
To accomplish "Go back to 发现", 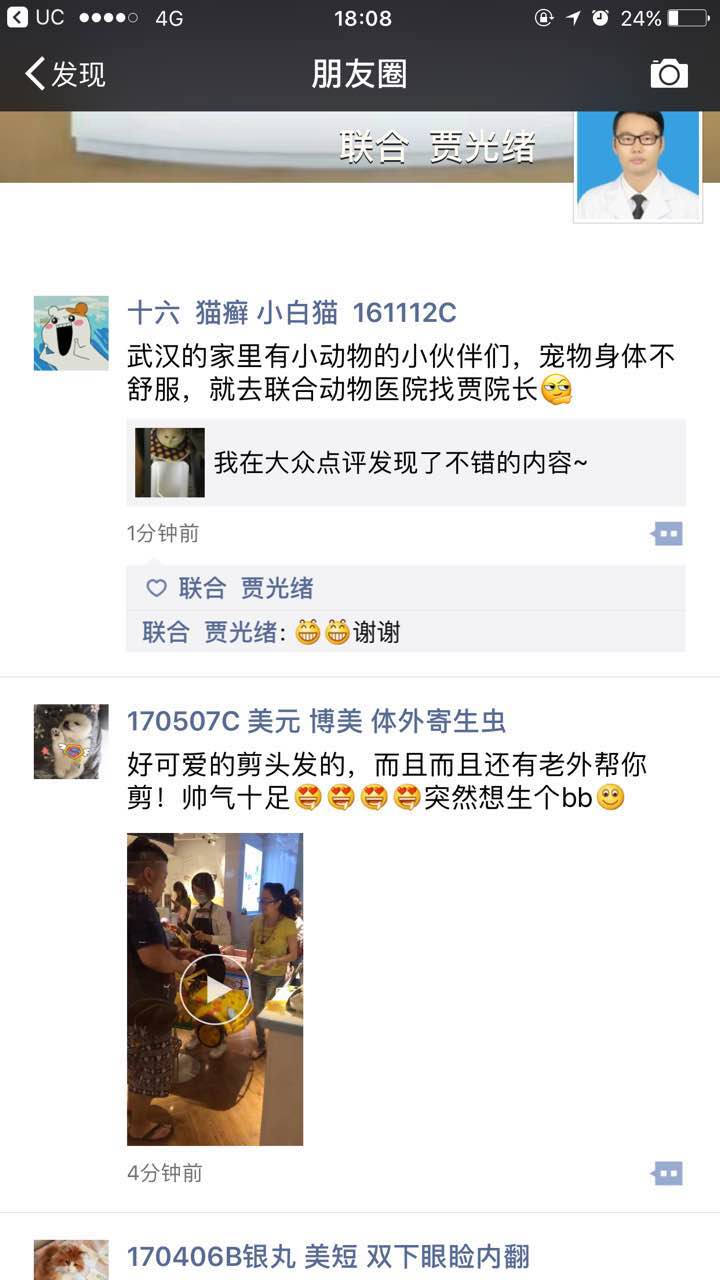I will pos(65,74).
